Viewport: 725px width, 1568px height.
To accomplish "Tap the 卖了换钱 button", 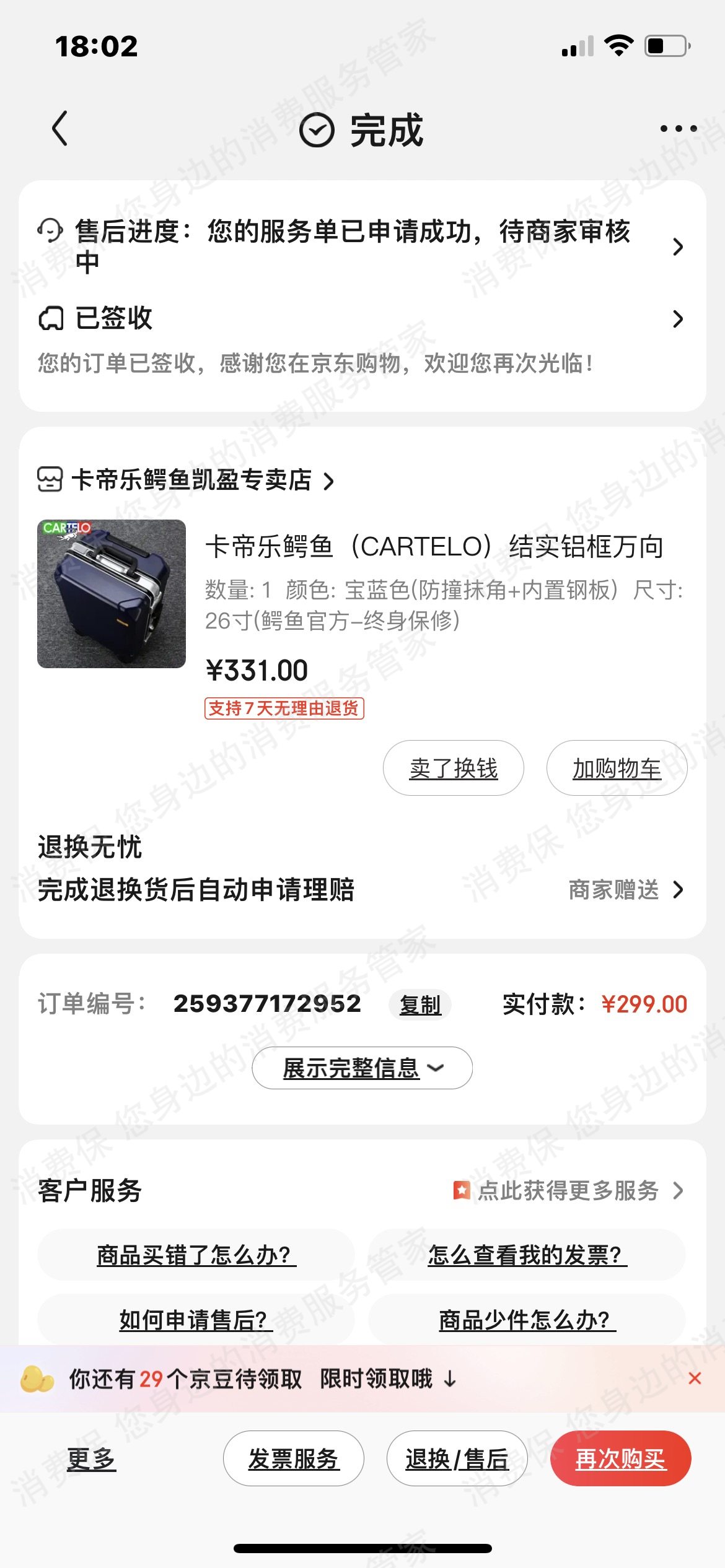I will [453, 768].
